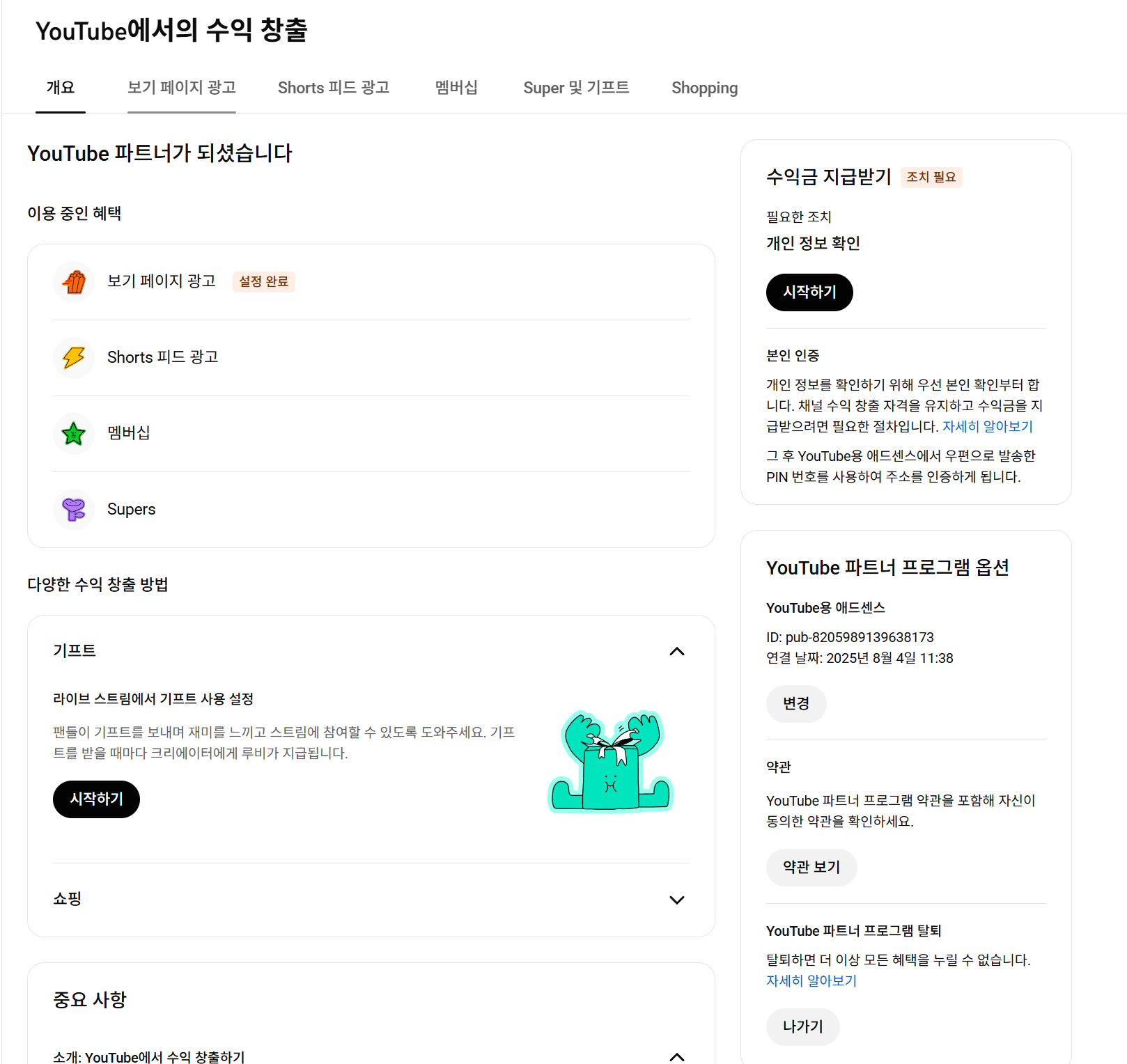The image size is (1127, 1064).
Task: Expand the 쇼핑 section
Action: [676, 900]
